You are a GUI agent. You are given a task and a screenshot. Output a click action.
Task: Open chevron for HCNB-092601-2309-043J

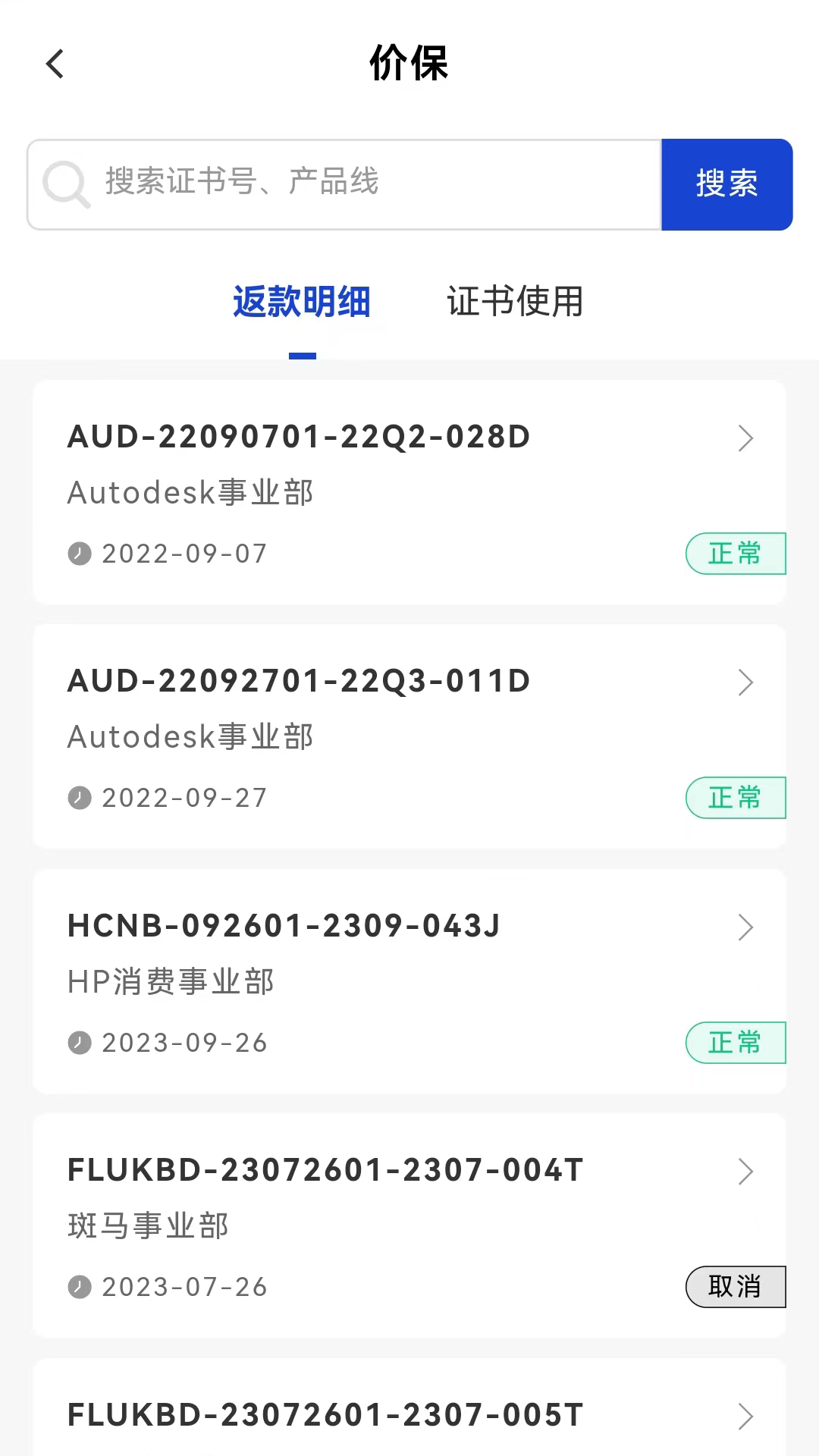pos(746,927)
